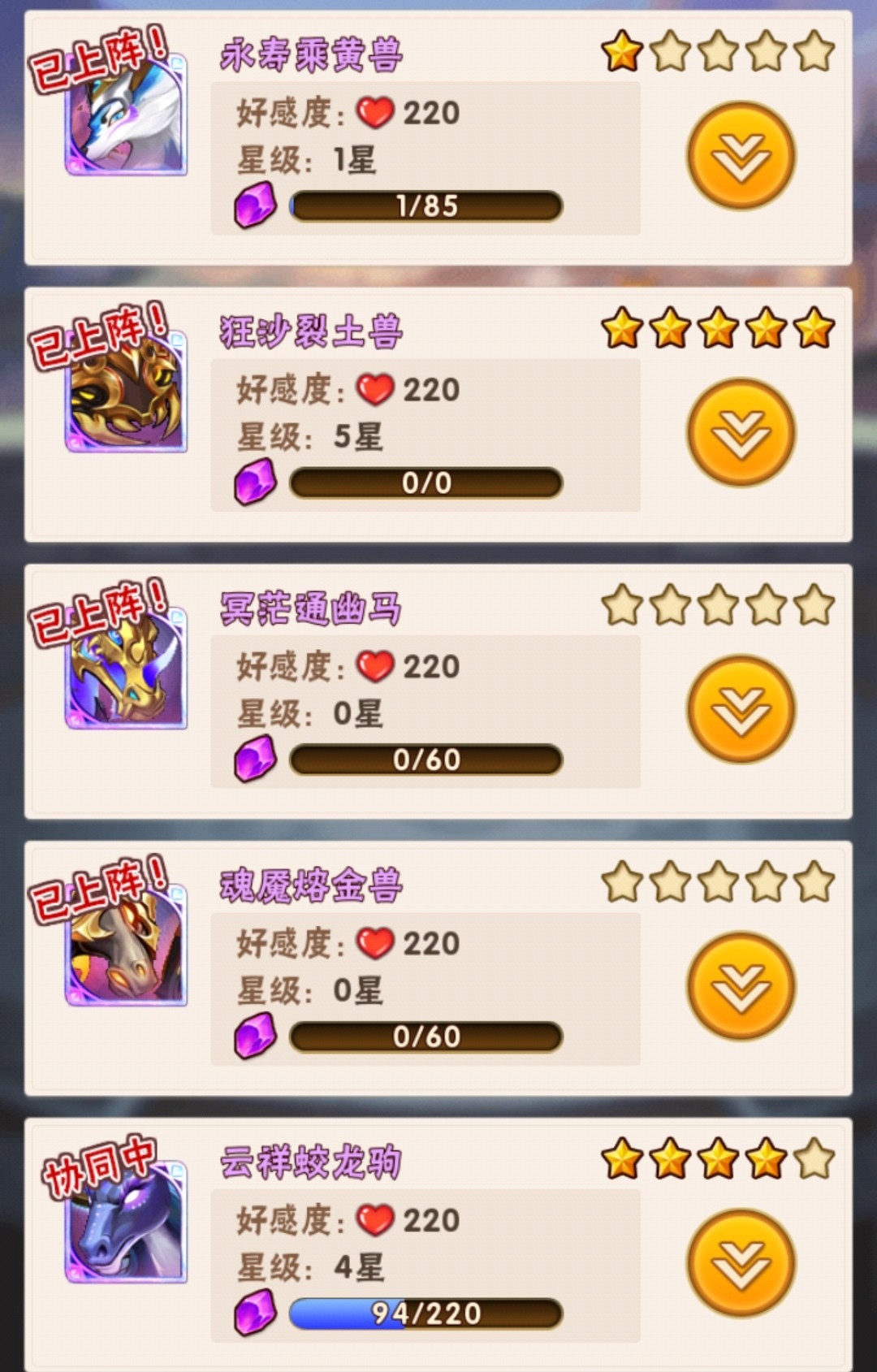Open 魂魔熔金兽 avatar portrait
Viewport: 877px width, 1372px height.
click(x=126, y=949)
